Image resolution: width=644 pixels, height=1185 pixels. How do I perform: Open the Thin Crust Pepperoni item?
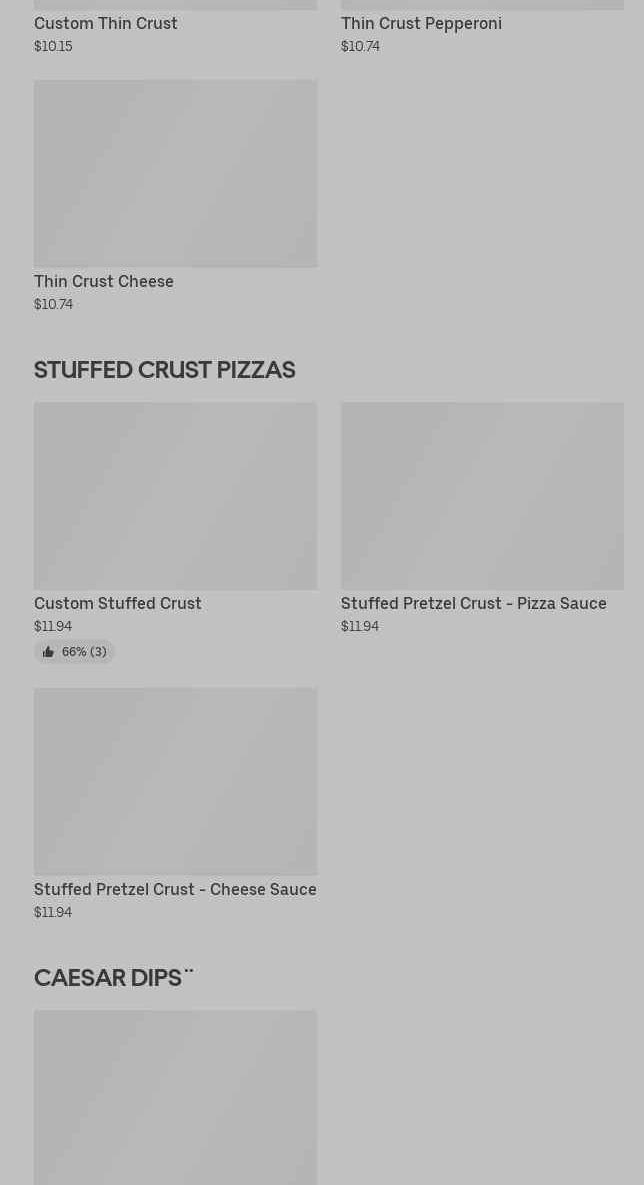coord(421,23)
